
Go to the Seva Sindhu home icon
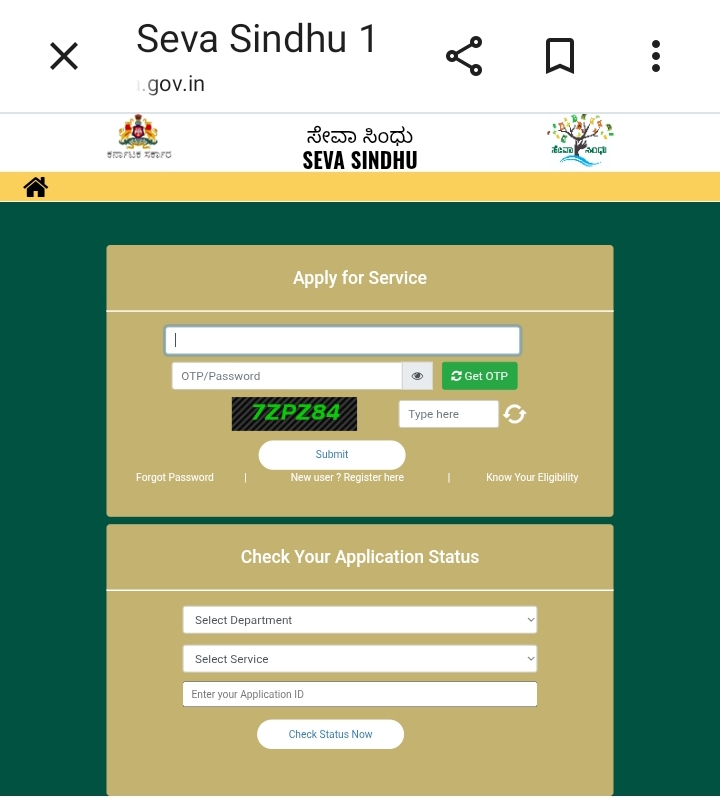[x=36, y=187]
